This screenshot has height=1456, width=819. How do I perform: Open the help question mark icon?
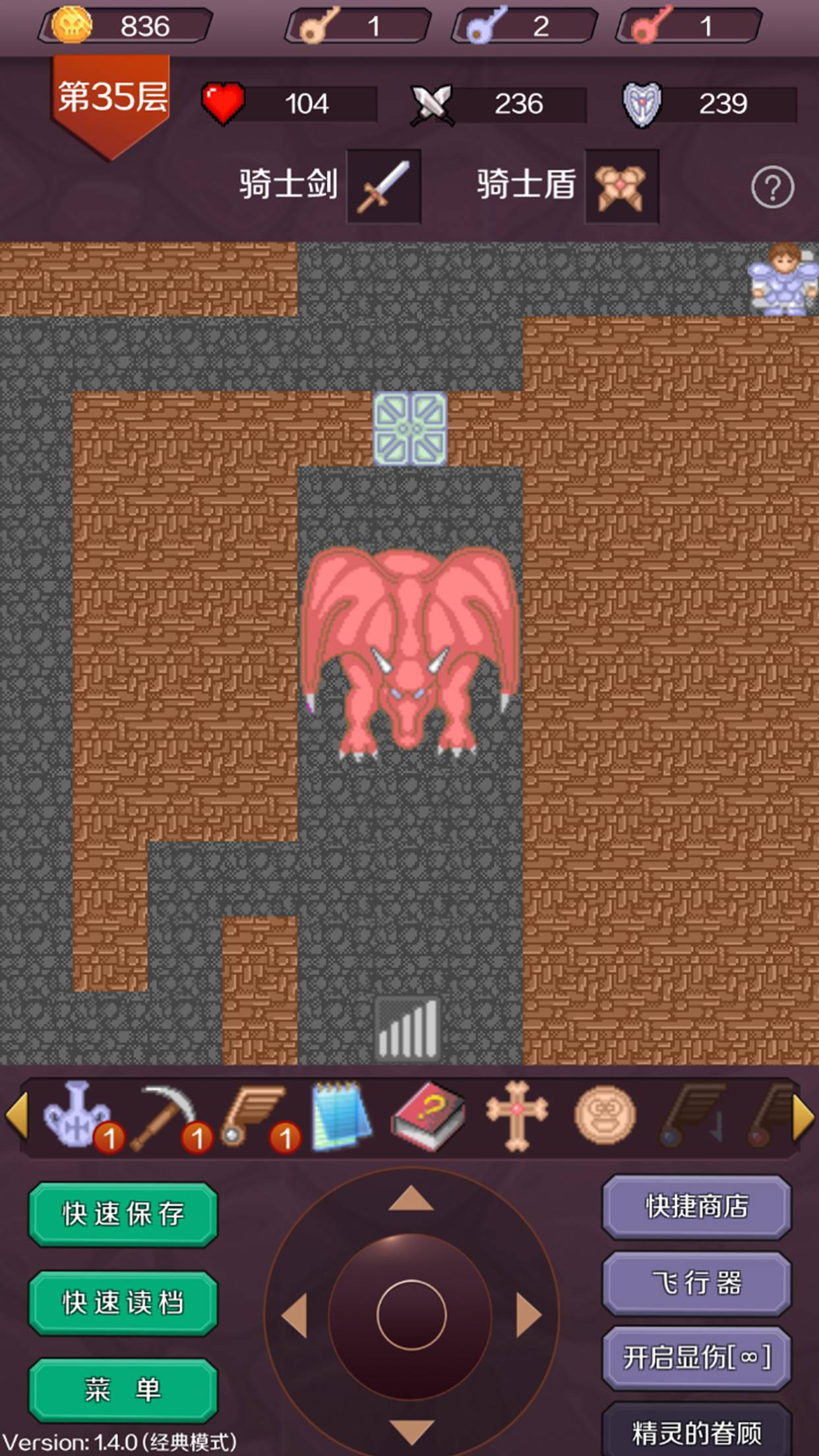coord(772,188)
